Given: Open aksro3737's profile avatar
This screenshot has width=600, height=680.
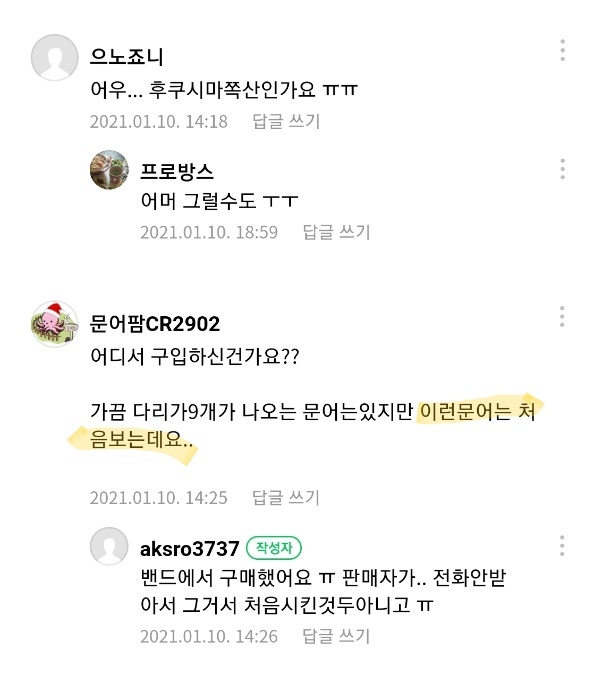Looking at the screenshot, I should [110, 547].
